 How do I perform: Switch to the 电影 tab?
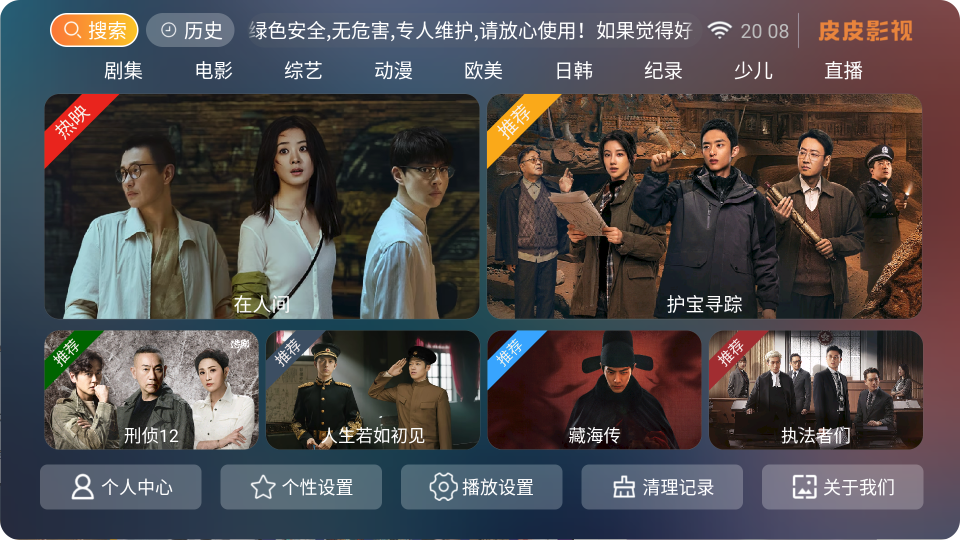[213, 71]
